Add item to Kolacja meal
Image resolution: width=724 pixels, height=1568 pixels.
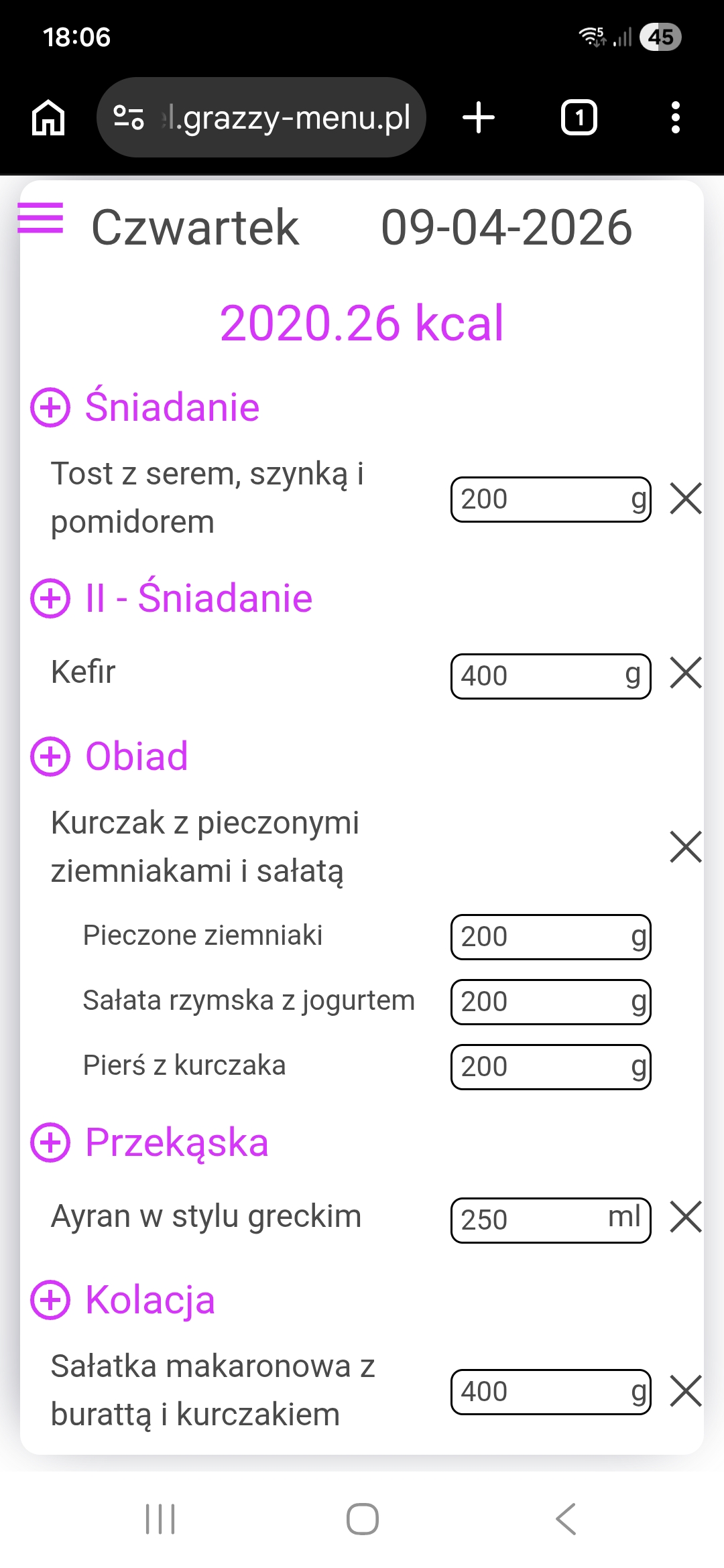[x=50, y=1301]
